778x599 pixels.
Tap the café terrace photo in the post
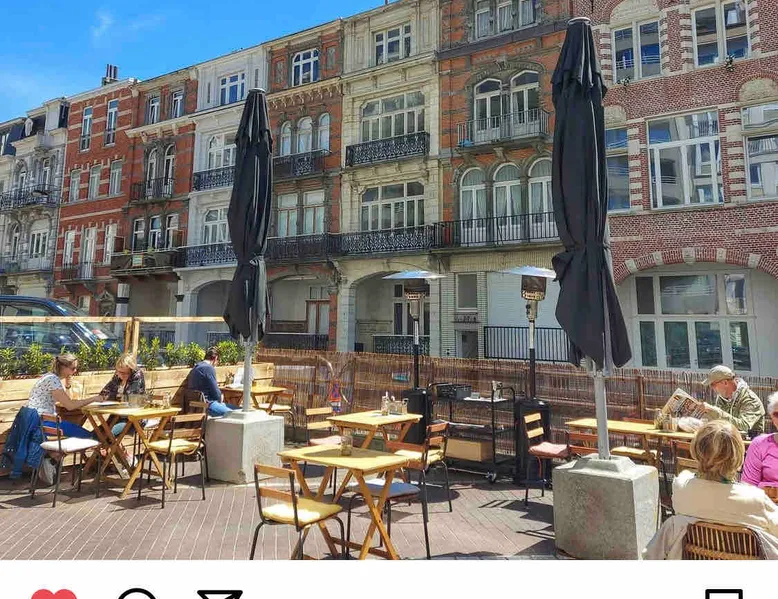[389, 280]
